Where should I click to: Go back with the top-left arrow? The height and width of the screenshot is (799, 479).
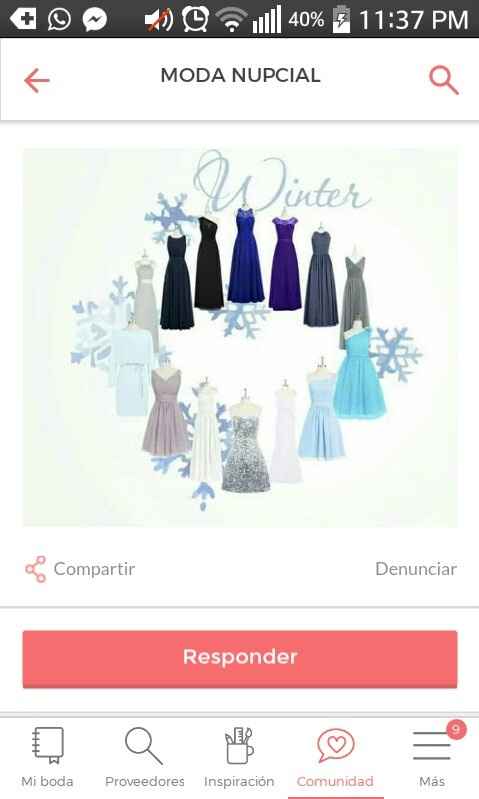pyautogui.click(x=37, y=81)
